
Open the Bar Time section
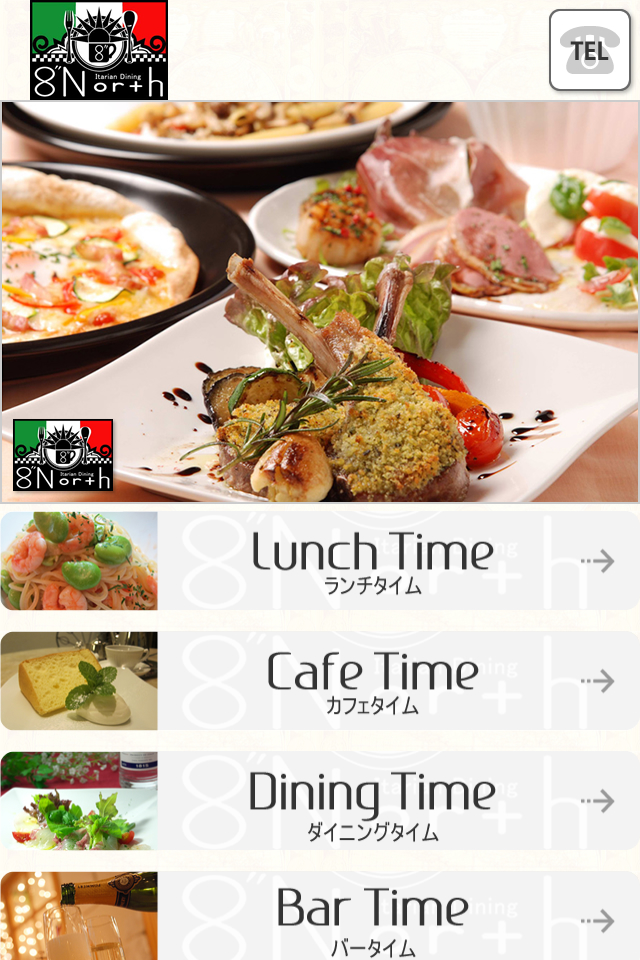pos(372,917)
